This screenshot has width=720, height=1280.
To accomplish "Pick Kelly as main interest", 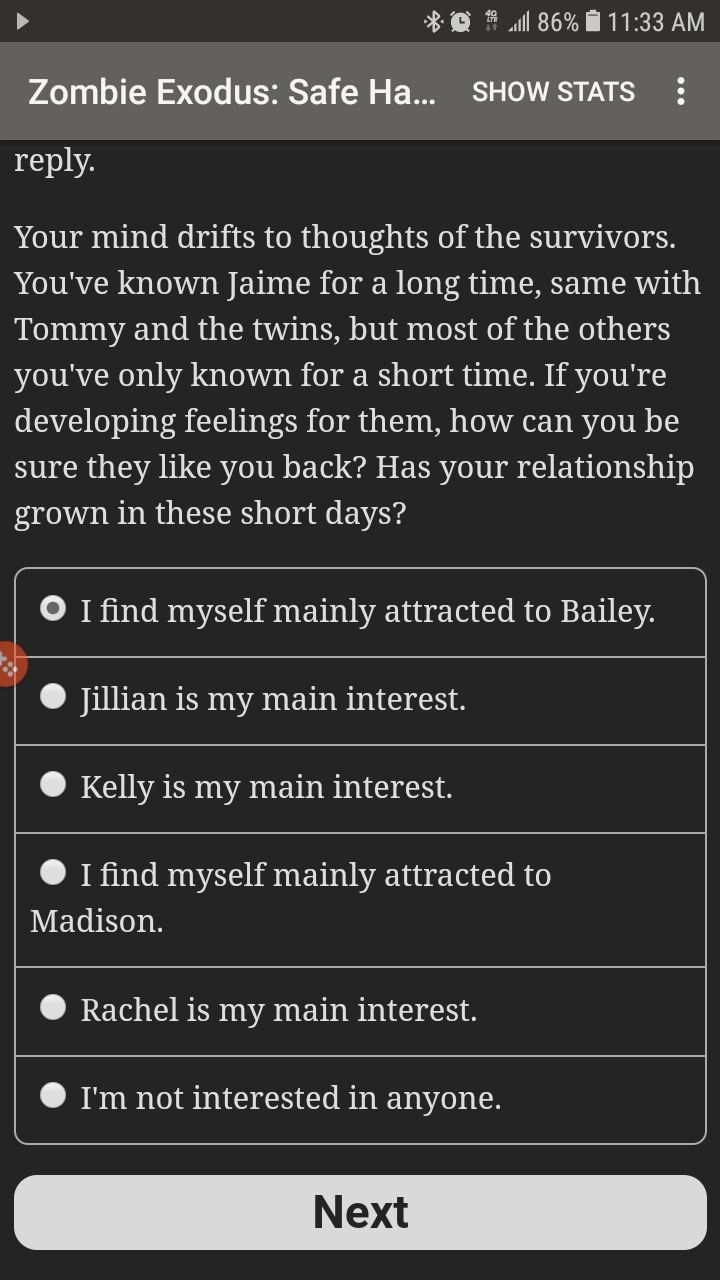I will click(360, 789).
